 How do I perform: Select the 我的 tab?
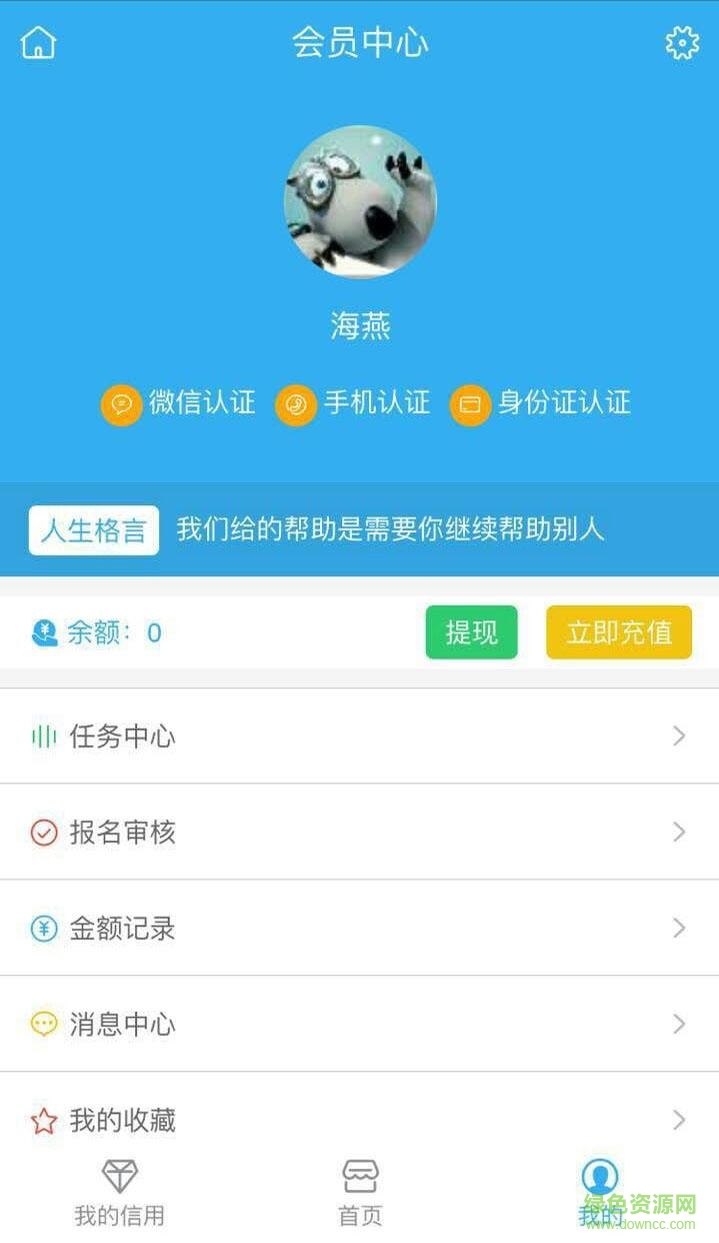point(600,1193)
